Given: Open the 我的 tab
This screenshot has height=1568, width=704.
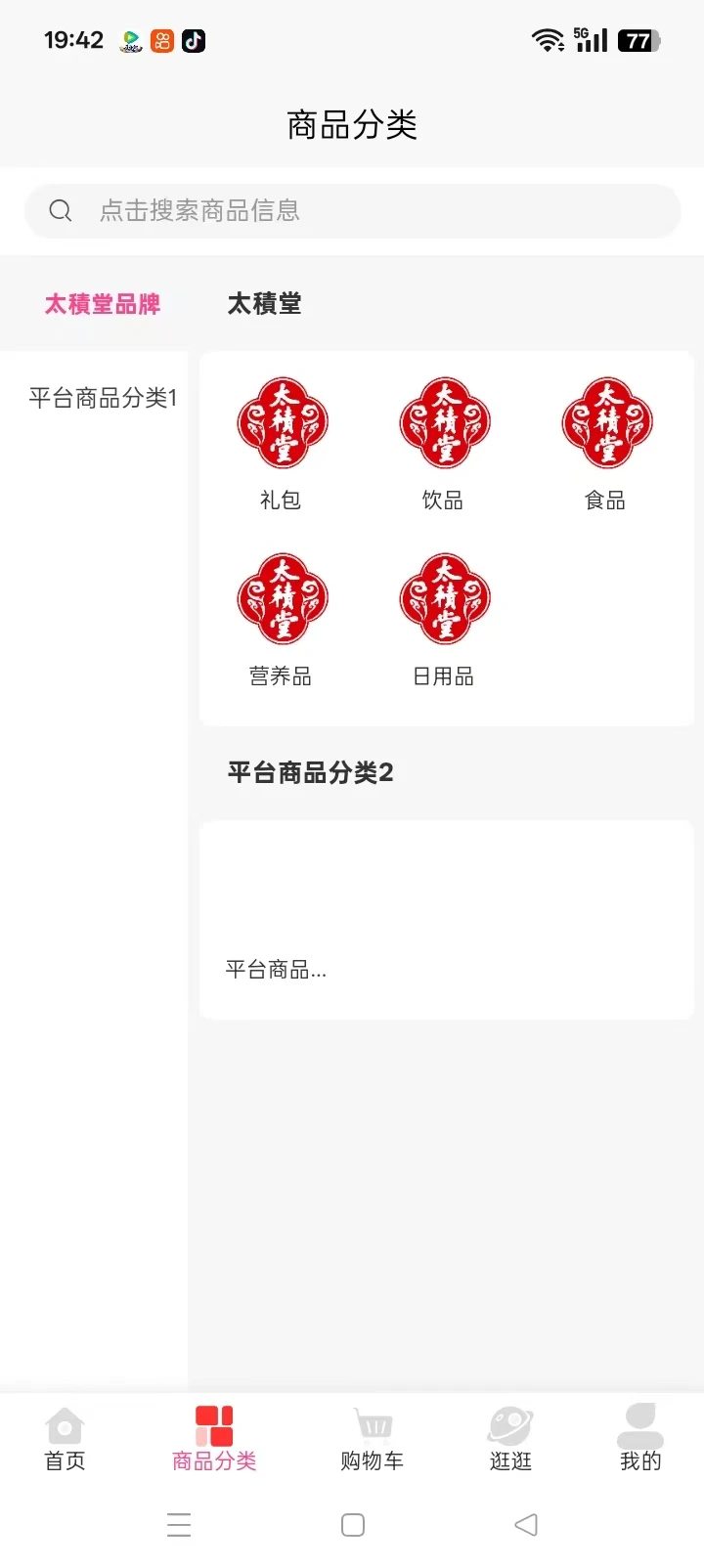Looking at the screenshot, I should pyautogui.click(x=640, y=1439).
